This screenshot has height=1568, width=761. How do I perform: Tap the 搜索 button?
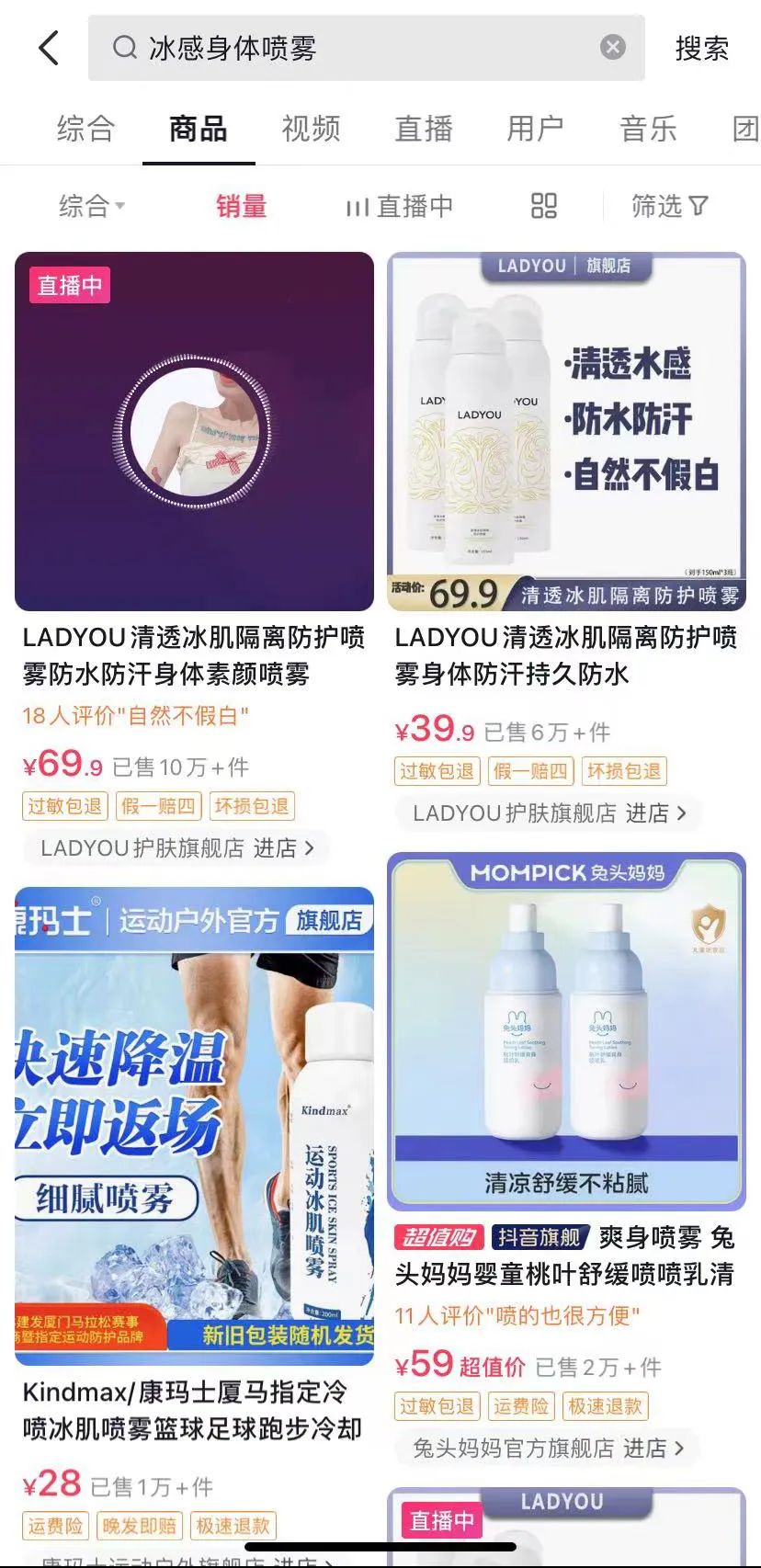click(701, 48)
